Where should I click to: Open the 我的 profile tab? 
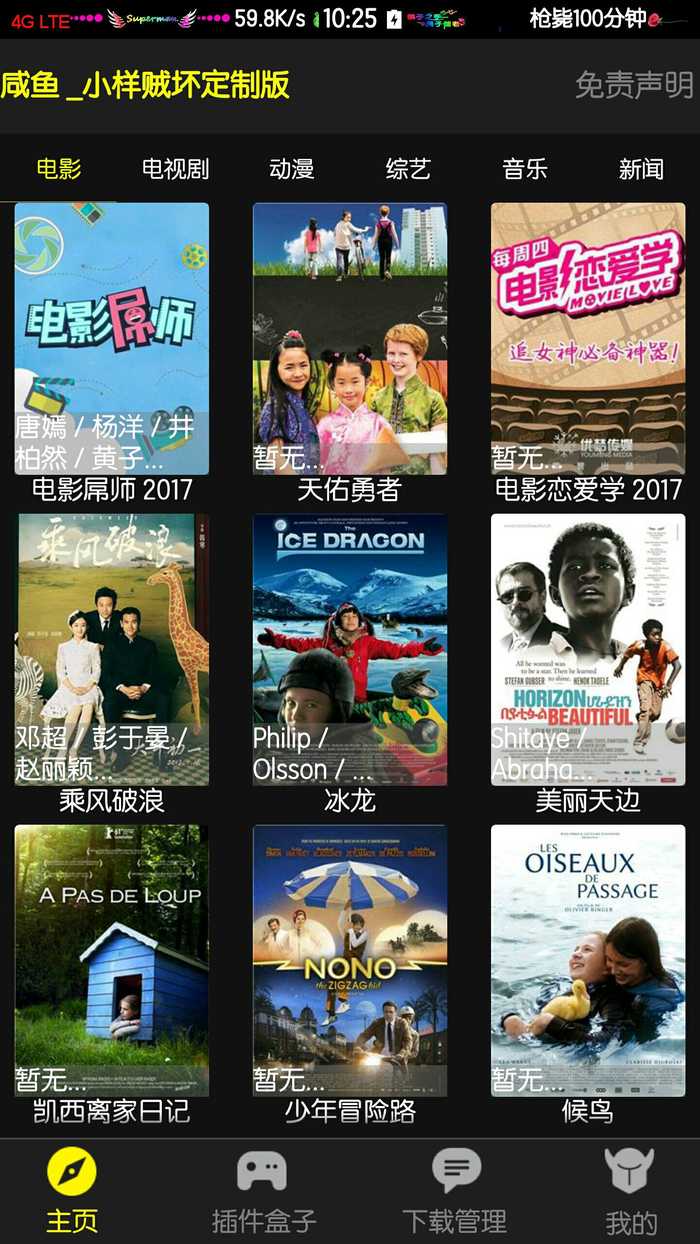631,1191
